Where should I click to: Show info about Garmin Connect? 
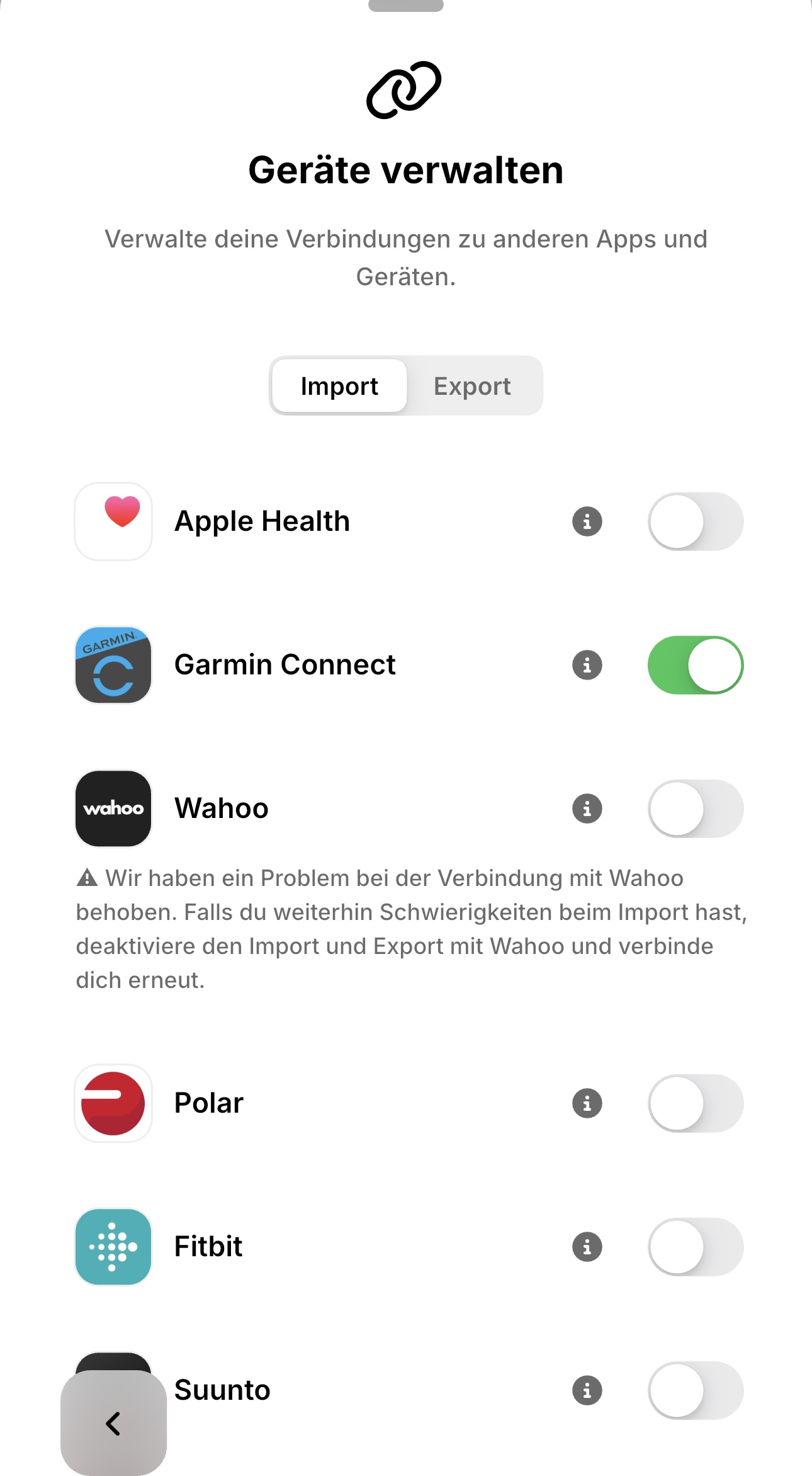(x=587, y=665)
